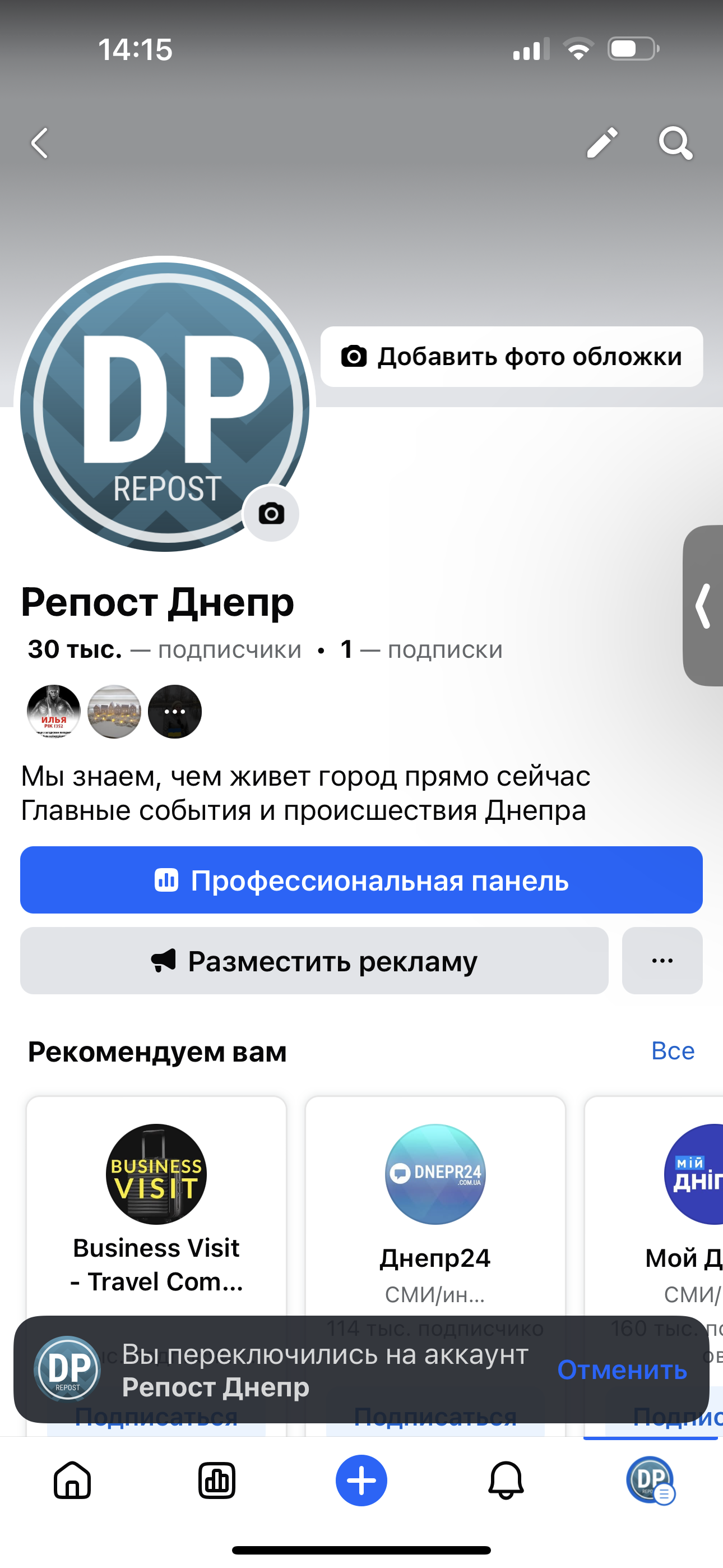Switch to the dashboard chart tab
Screen dimensions: 723x1568
click(217, 1481)
